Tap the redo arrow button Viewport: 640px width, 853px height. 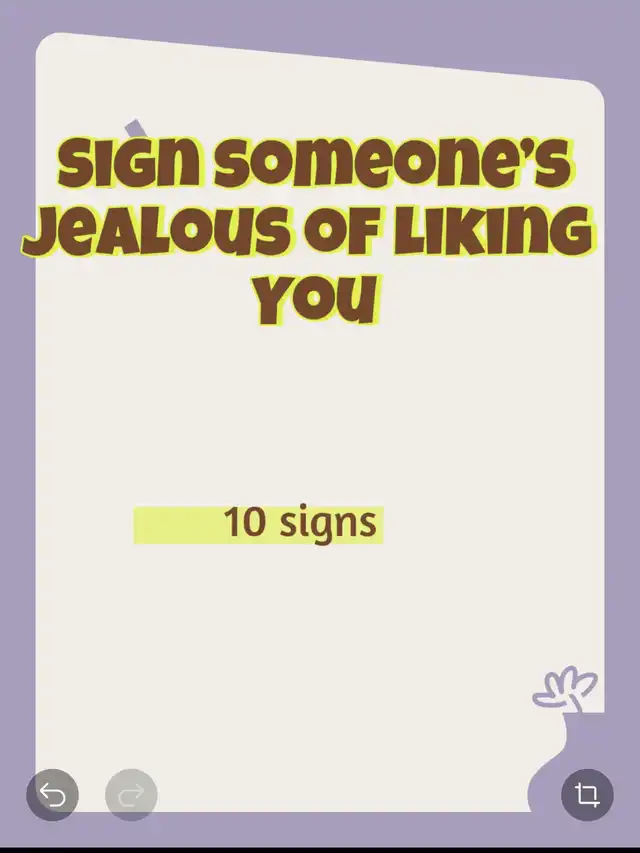(131, 795)
